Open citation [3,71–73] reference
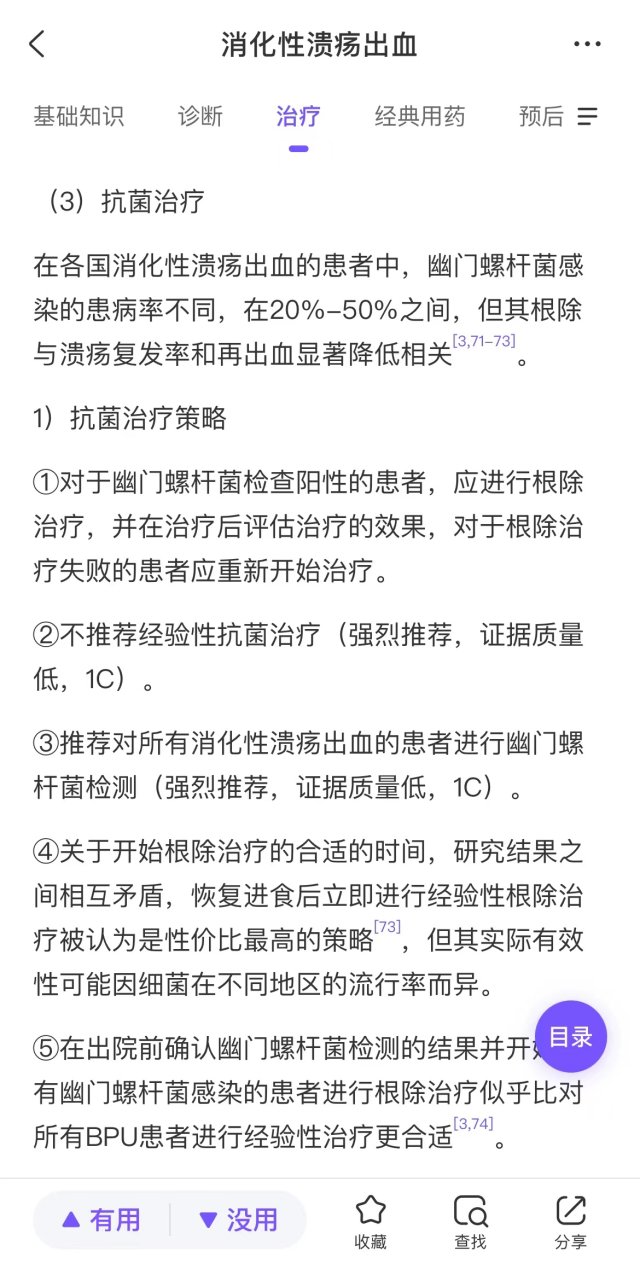Screen dimensions: 640x1269 484,342
